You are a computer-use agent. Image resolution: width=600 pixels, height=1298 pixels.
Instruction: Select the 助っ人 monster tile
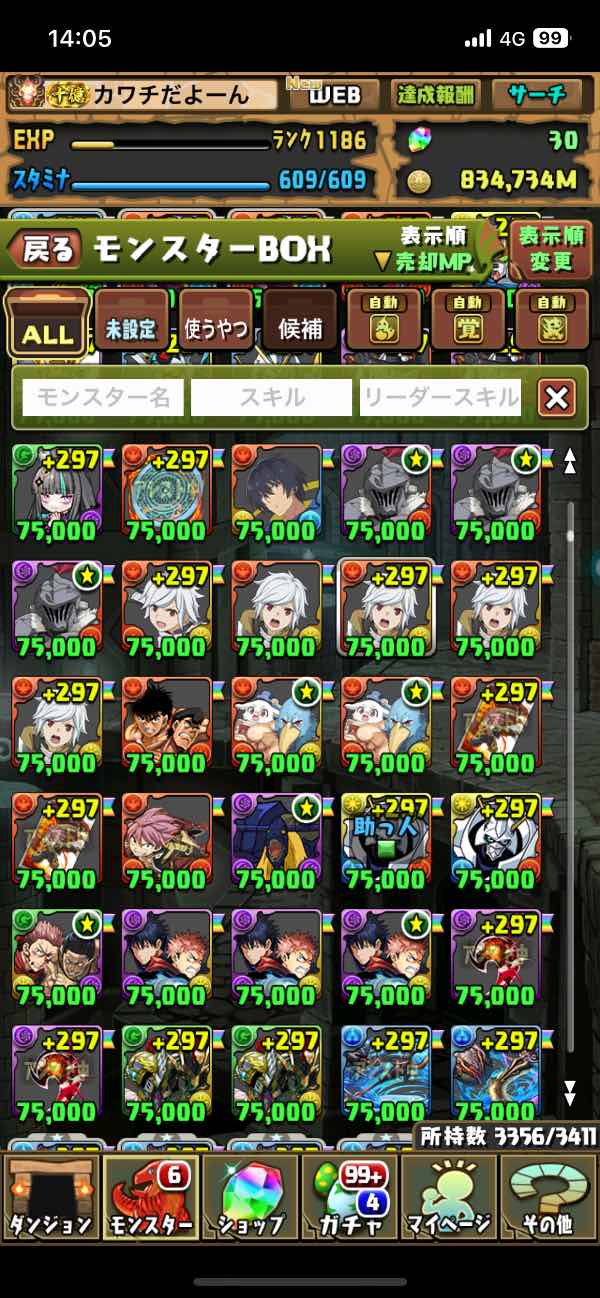point(387,840)
